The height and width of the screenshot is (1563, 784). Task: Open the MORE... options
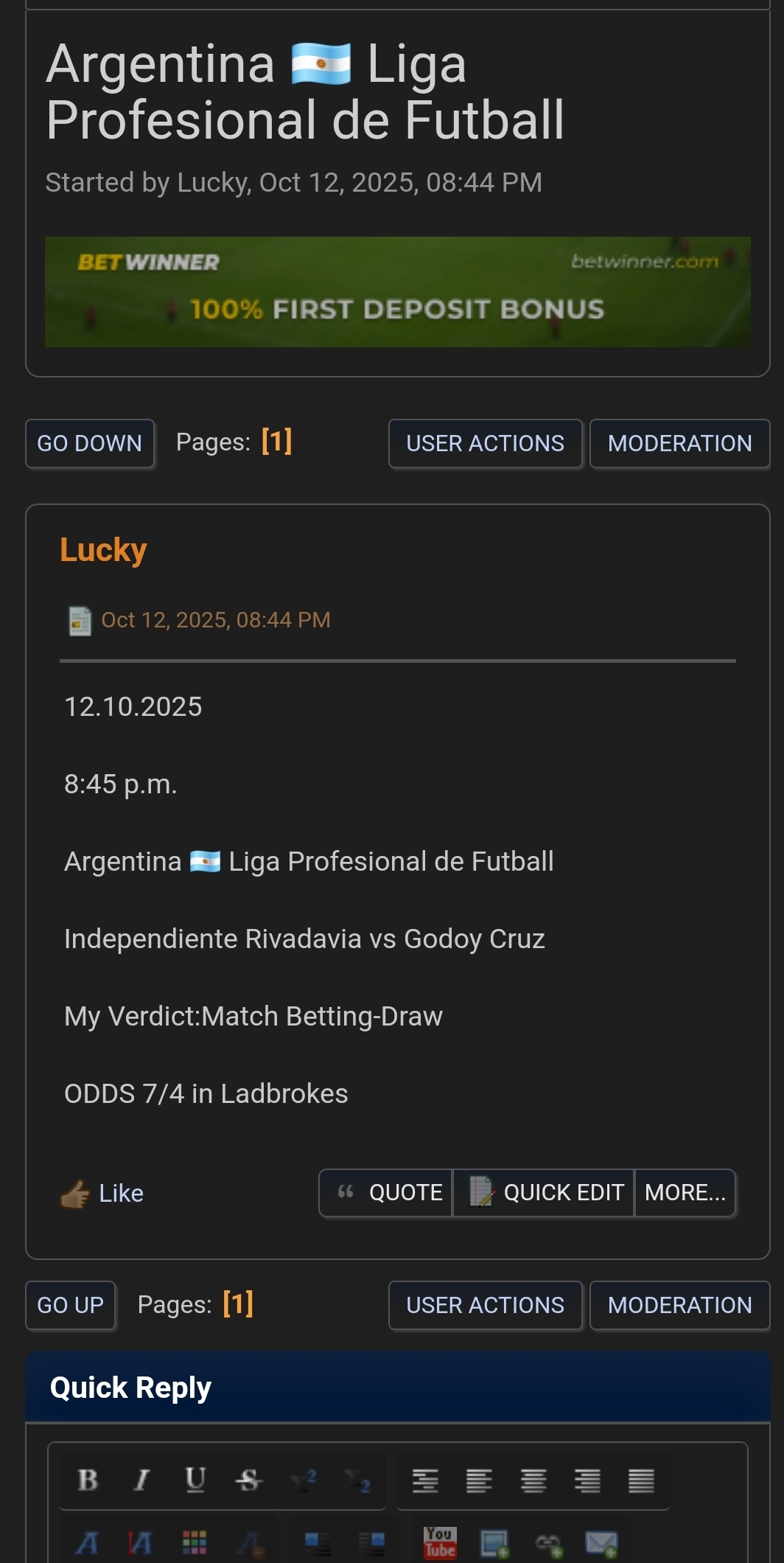(685, 1192)
